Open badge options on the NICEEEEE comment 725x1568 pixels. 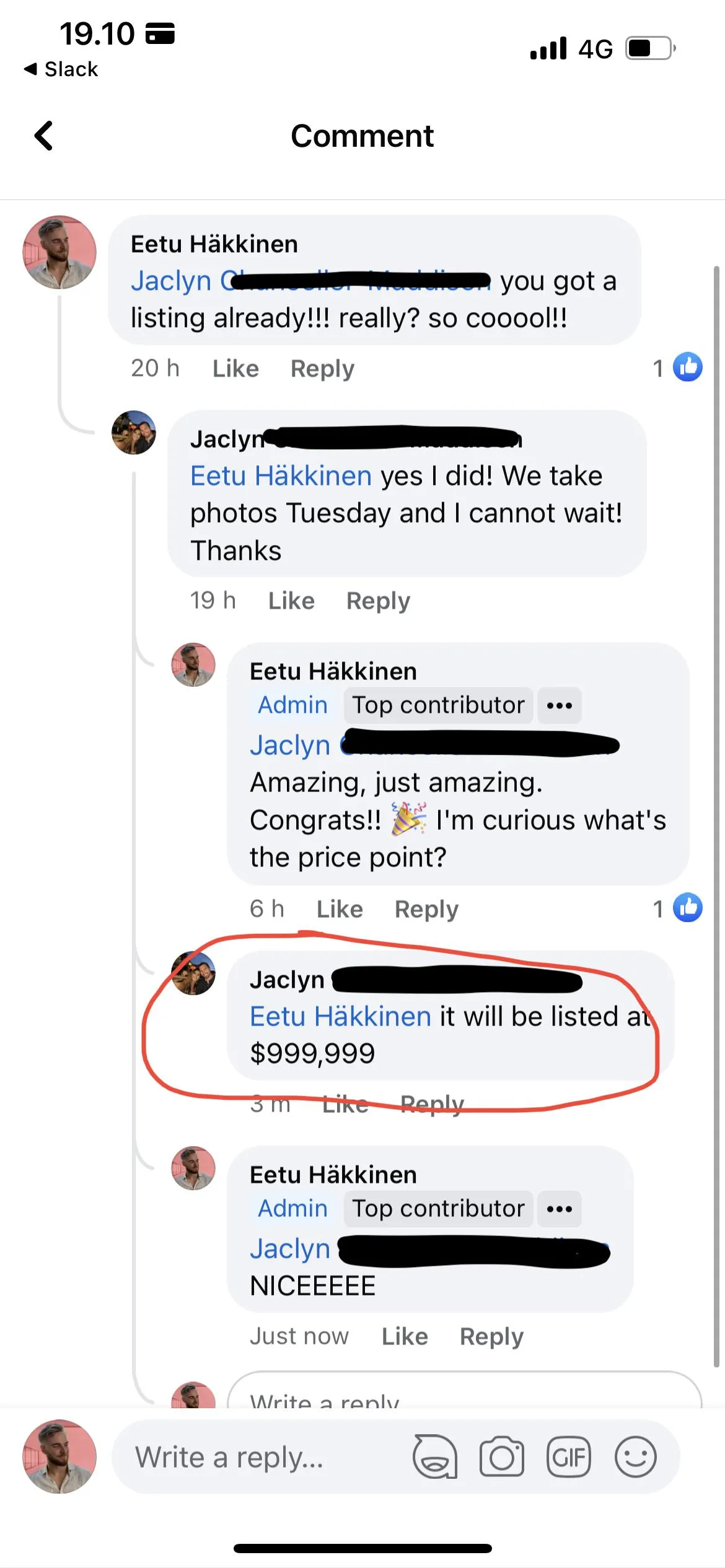(559, 1209)
